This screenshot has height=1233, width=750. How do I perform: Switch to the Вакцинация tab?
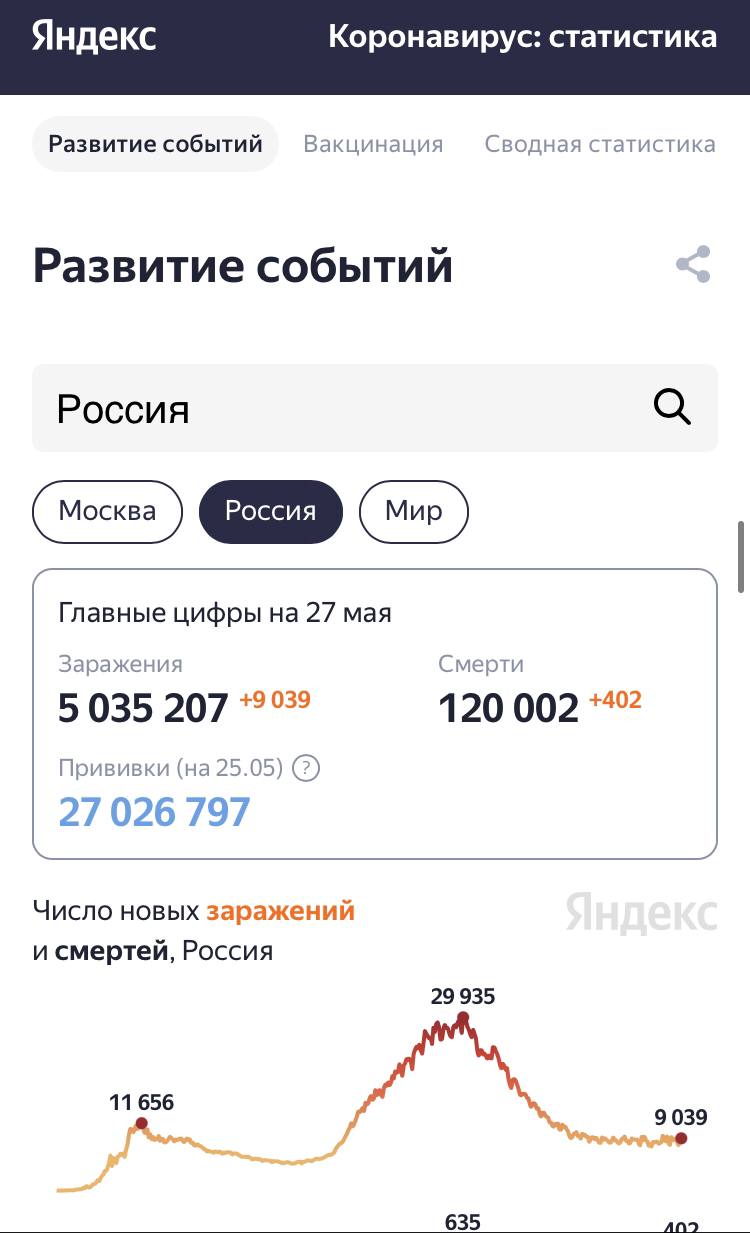(x=373, y=144)
